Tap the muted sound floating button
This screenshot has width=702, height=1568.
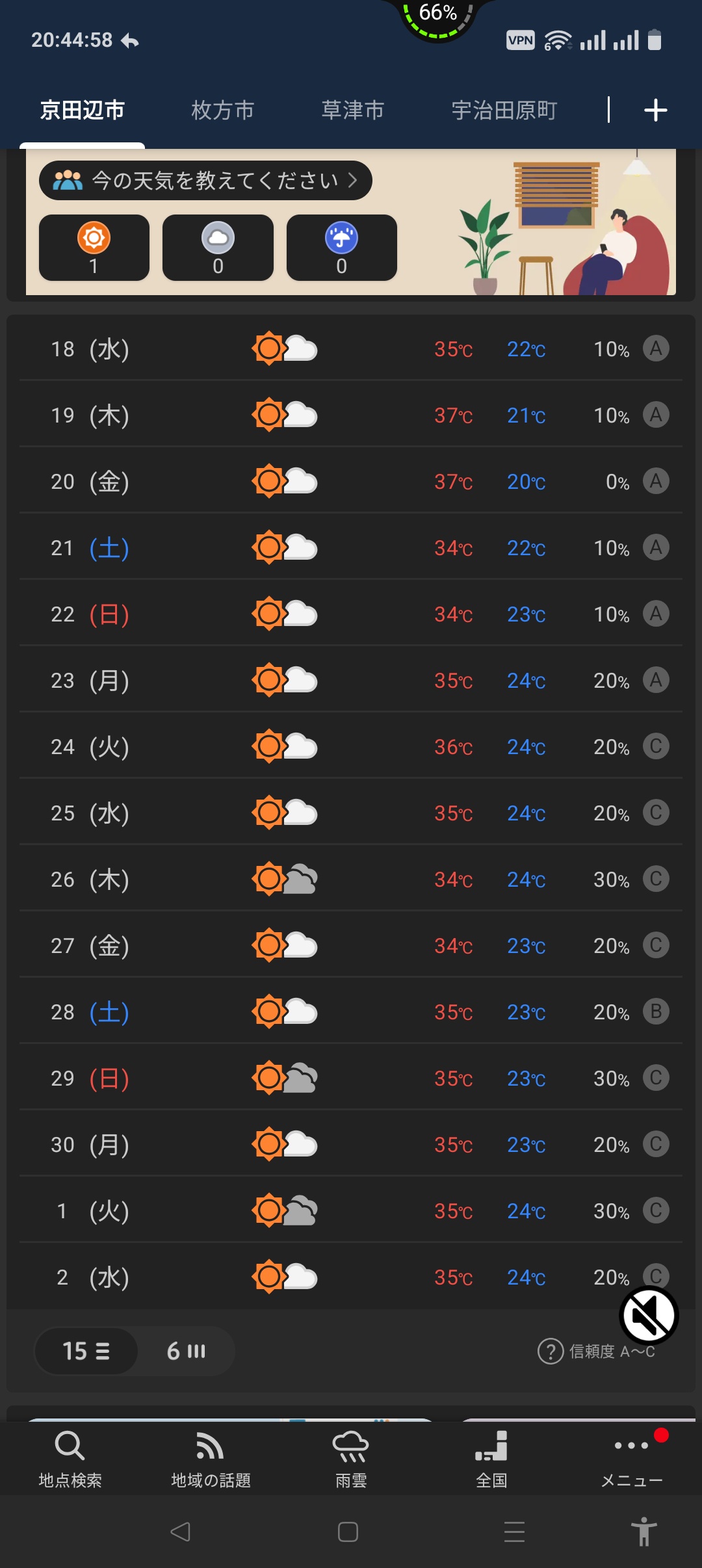coord(649,1315)
